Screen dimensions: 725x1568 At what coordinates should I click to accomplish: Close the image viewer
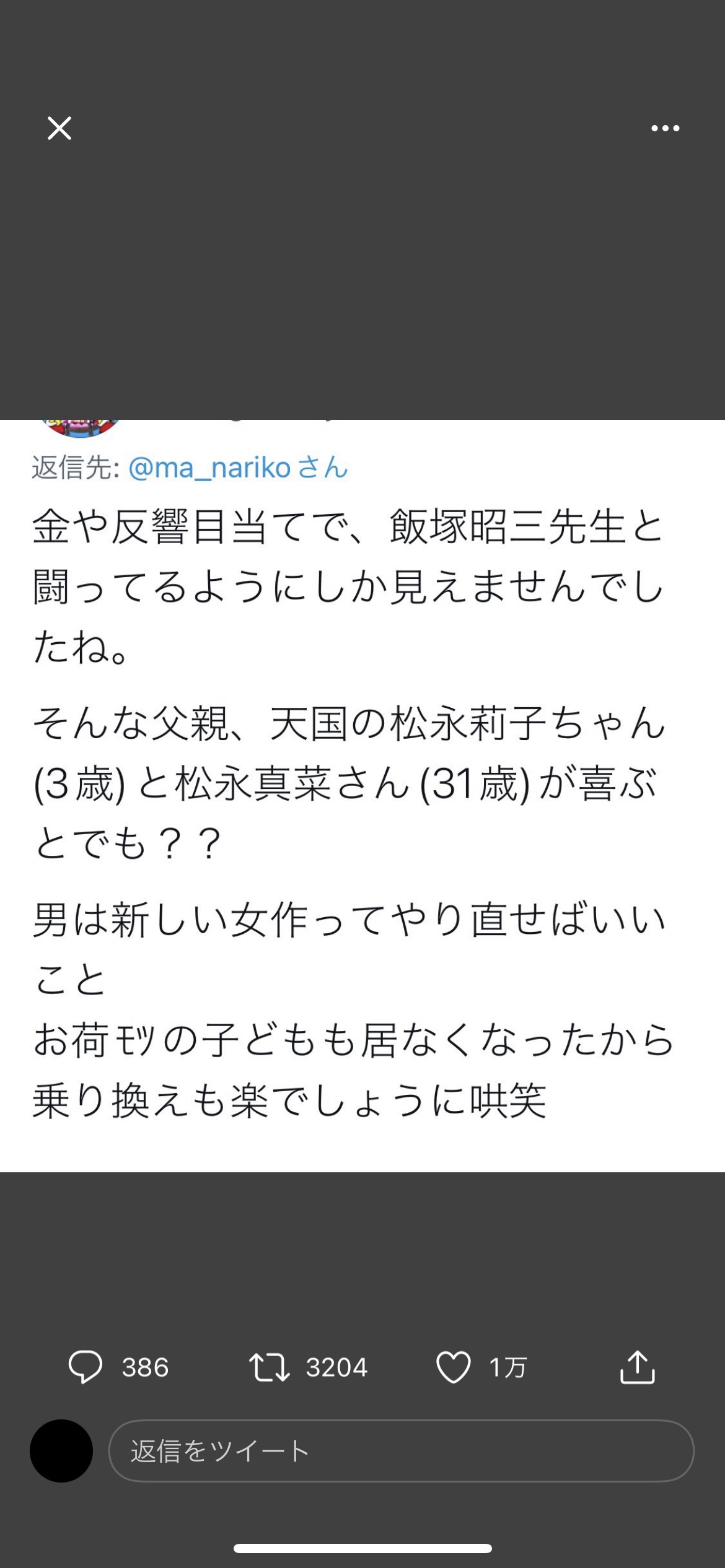pyautogui.click(x=59, y=128)
